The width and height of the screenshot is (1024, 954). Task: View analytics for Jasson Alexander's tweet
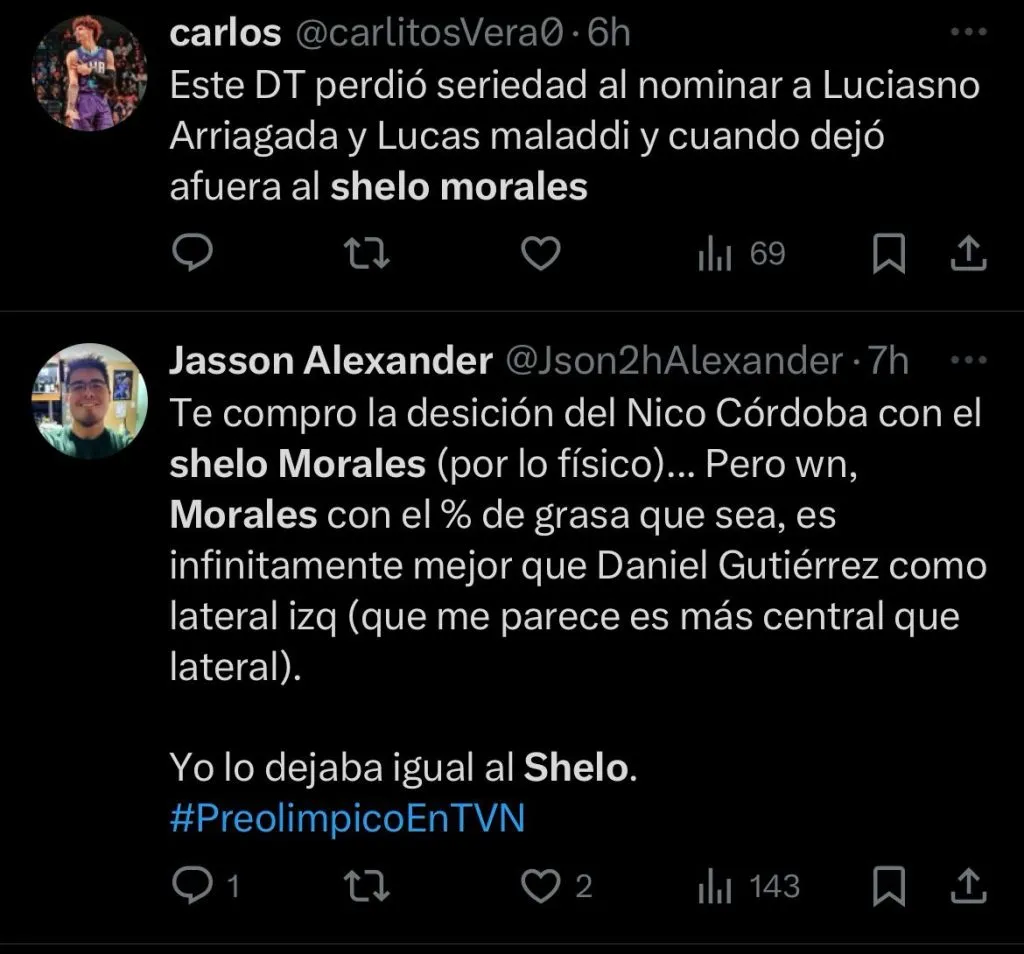pyautogui.click(x=748, y=886)
